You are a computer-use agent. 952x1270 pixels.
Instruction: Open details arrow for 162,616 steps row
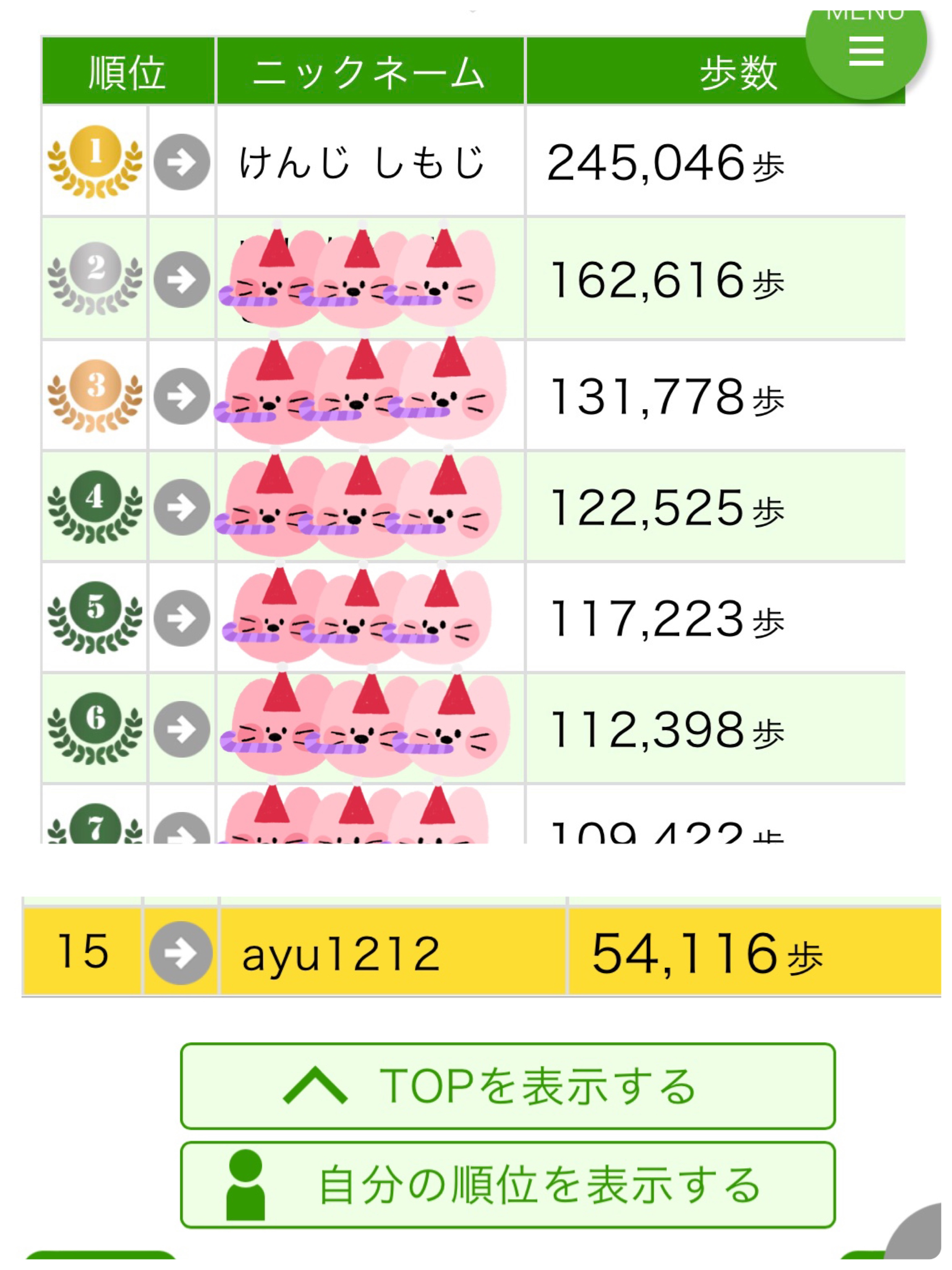point(182,280)
